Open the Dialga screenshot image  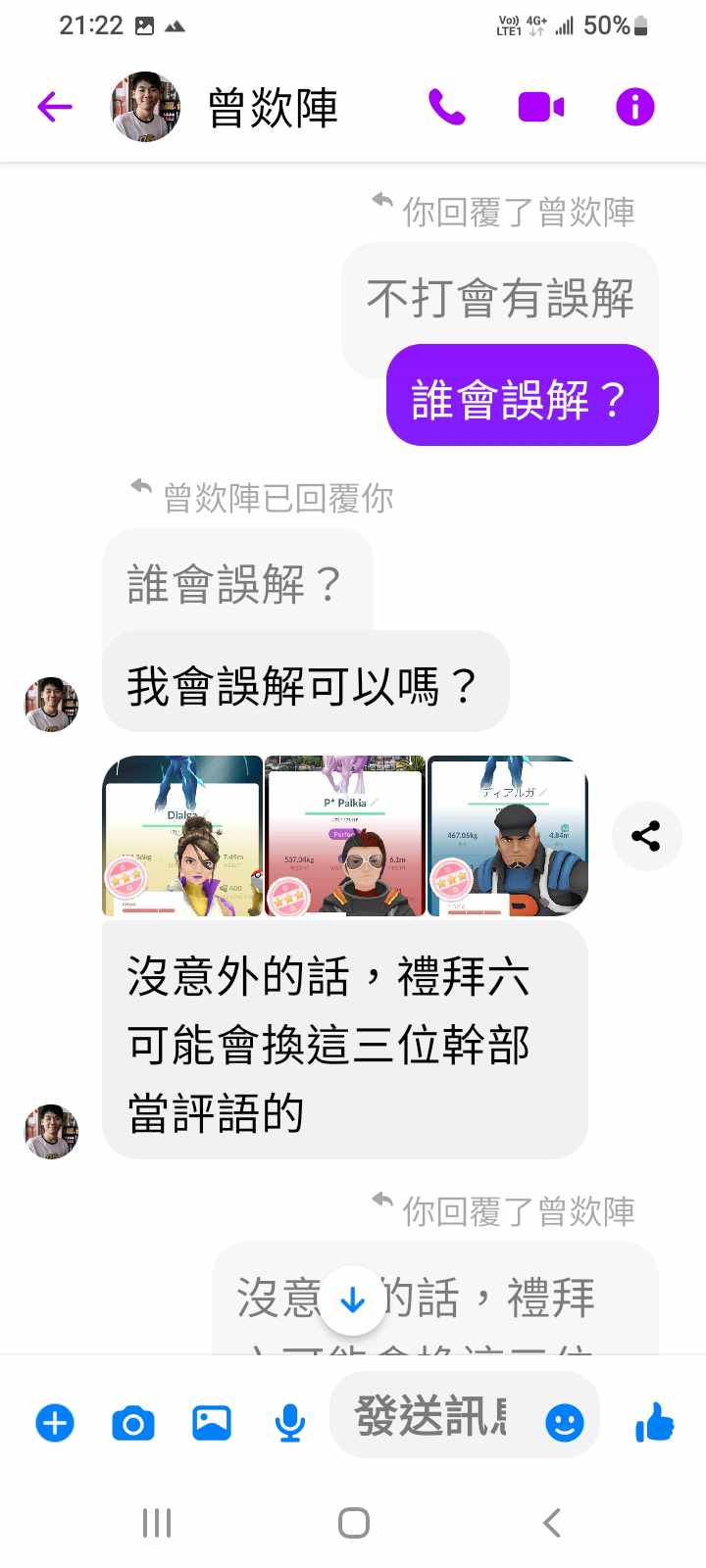pos(182,835)
